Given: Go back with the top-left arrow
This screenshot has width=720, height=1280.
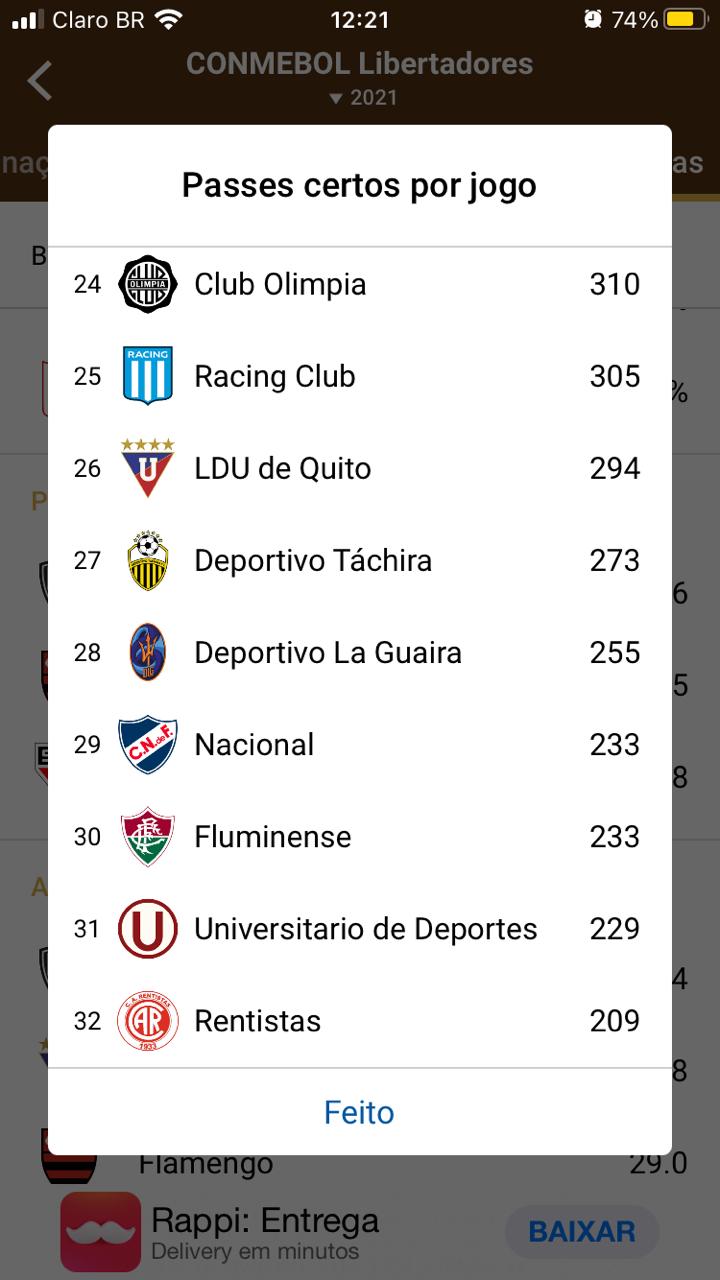Looking at the screenshot, I should [x=40, y=80].
